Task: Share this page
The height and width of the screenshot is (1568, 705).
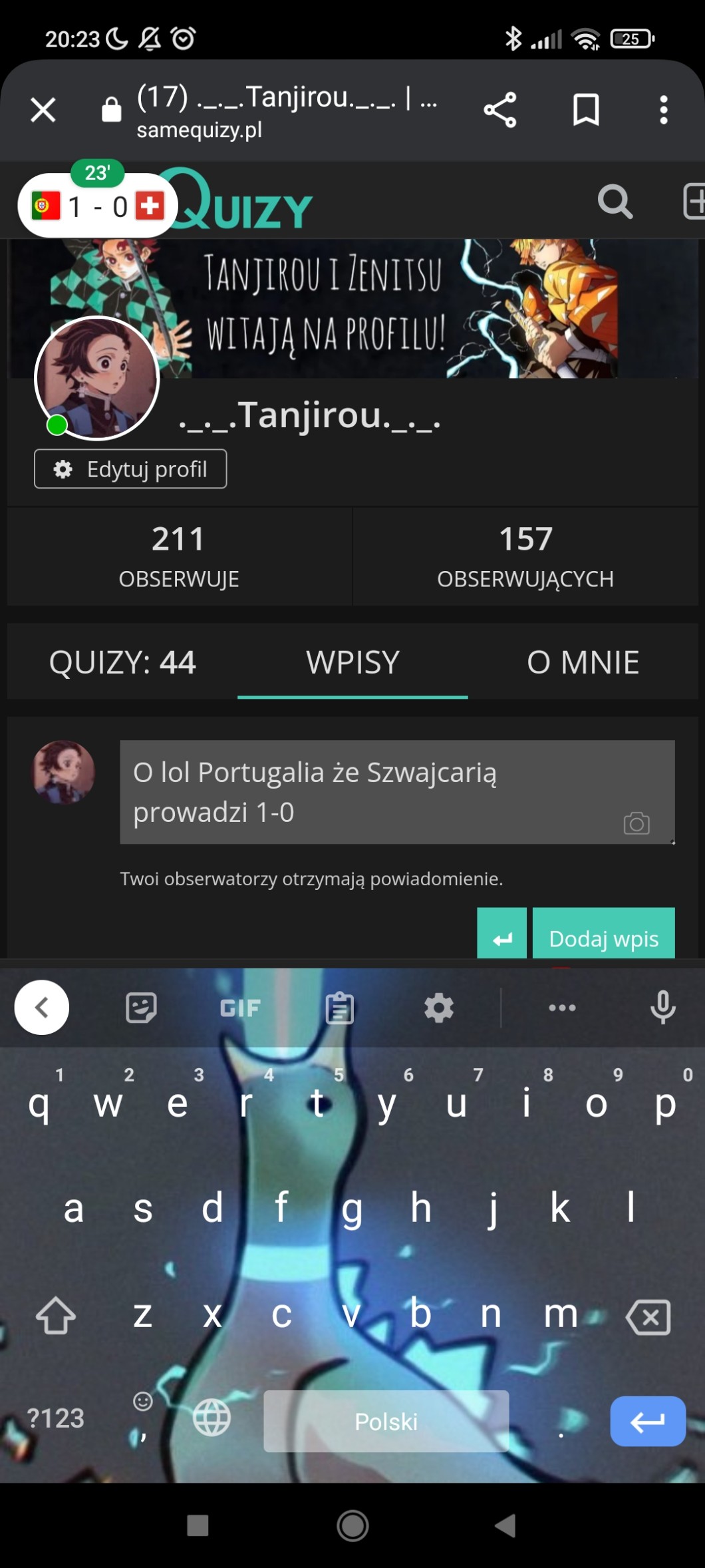Action: pos(500,110)
